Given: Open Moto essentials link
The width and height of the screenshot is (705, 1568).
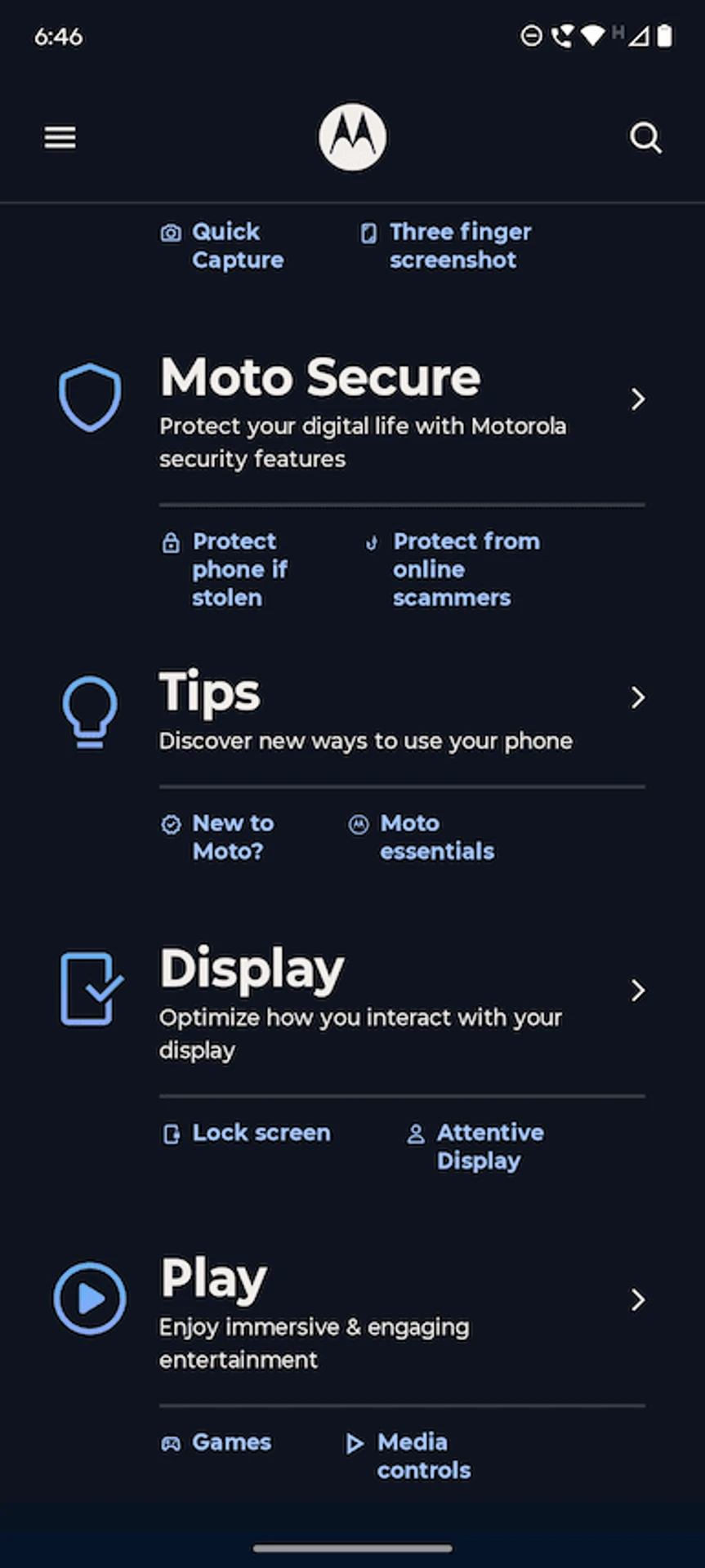Looking at the screenshot, I should 435,837.
